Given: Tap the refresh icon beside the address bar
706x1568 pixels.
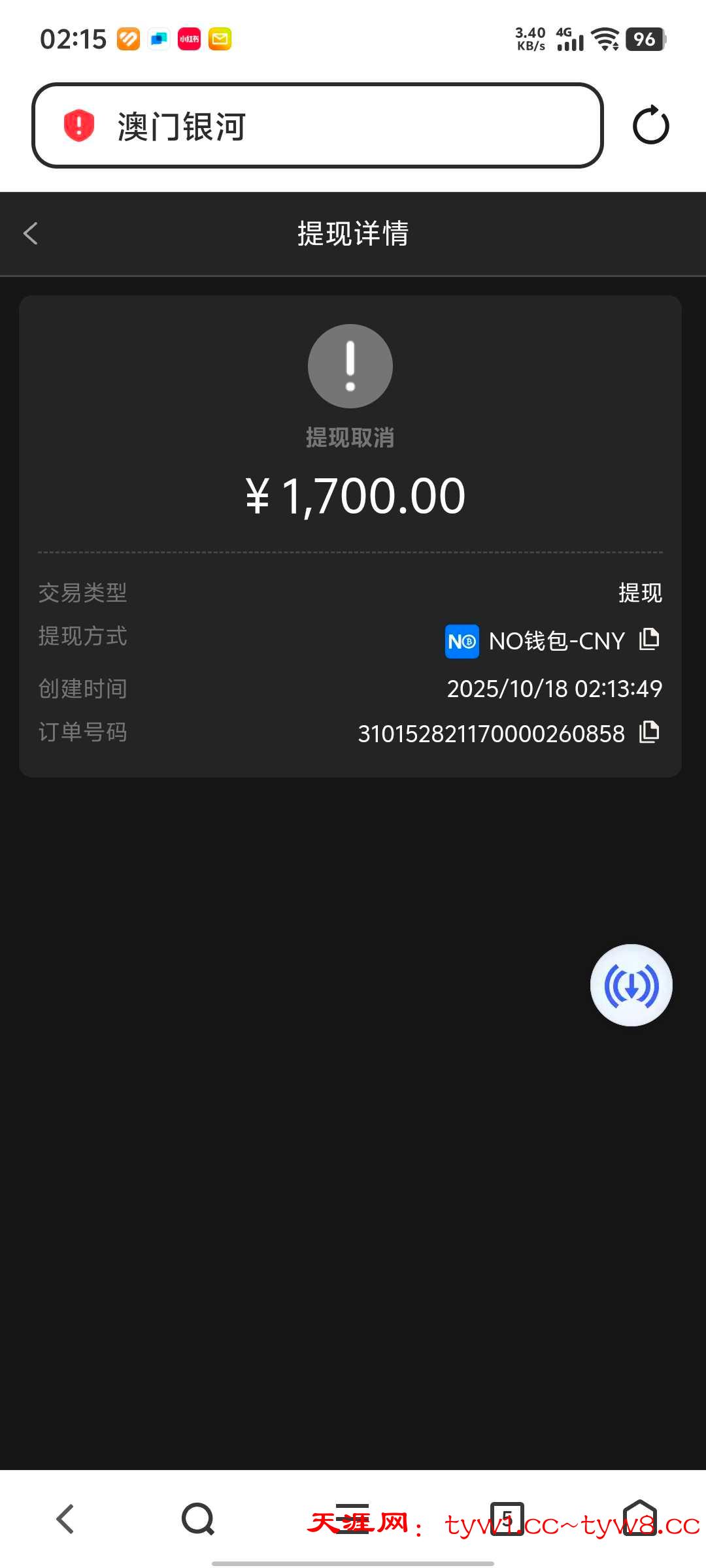Looking at the screenshot, I should 651,125.
